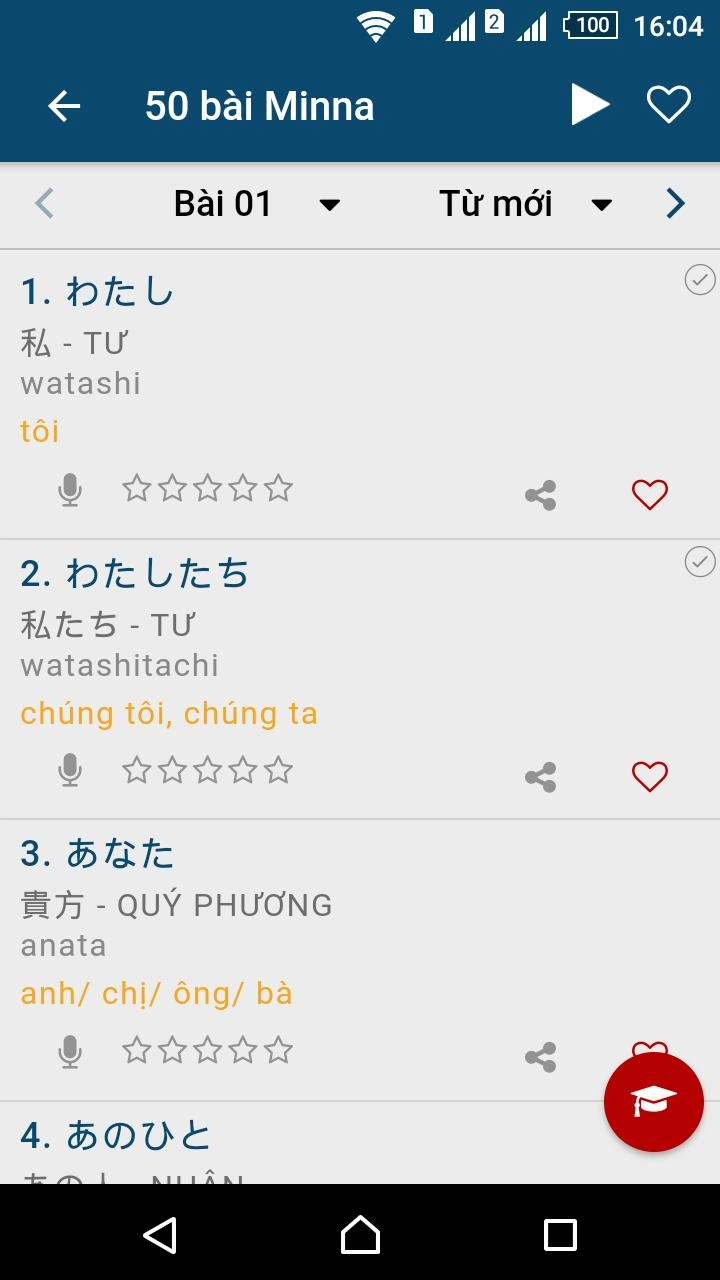Record pronunciation for わたし
The image size is (720, 1280).
coord(70,490)
